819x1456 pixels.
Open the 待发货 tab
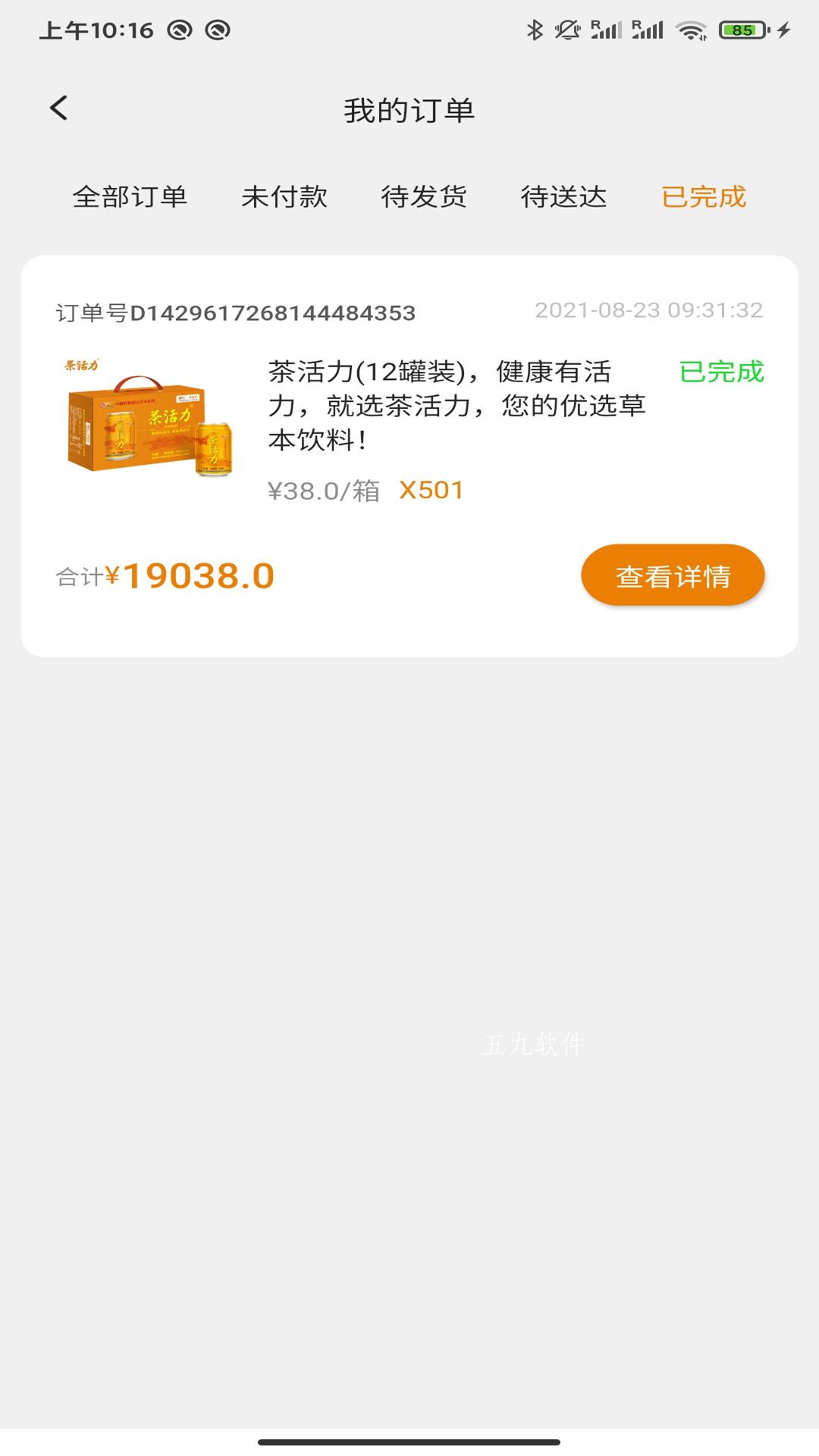tap(424, 197)
